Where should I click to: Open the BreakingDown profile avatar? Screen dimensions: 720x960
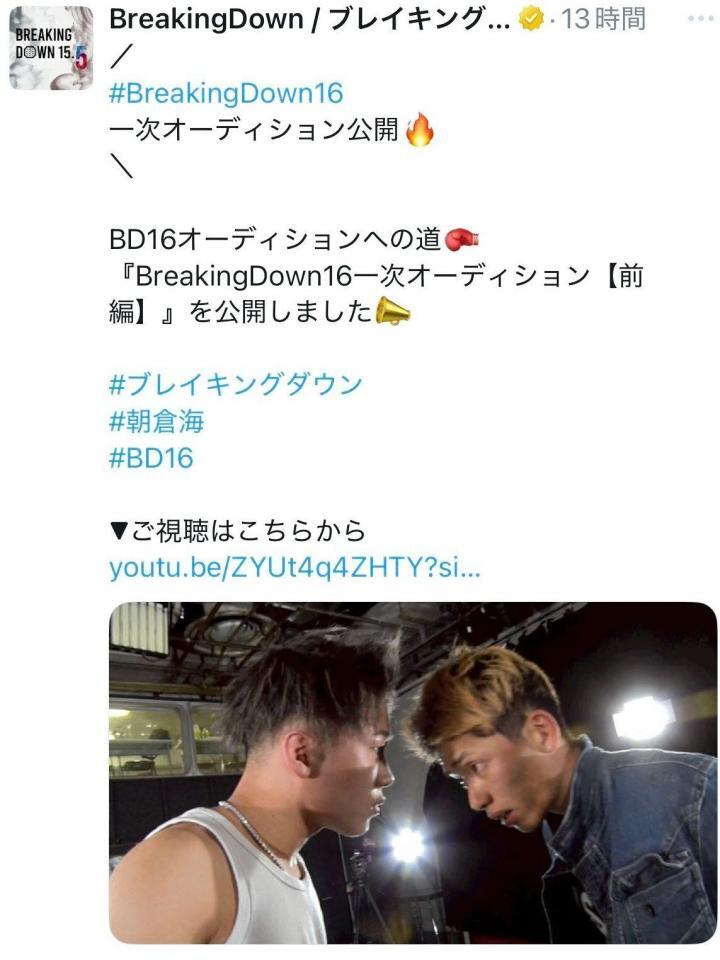pyautogui.click(x=50, y=48)
